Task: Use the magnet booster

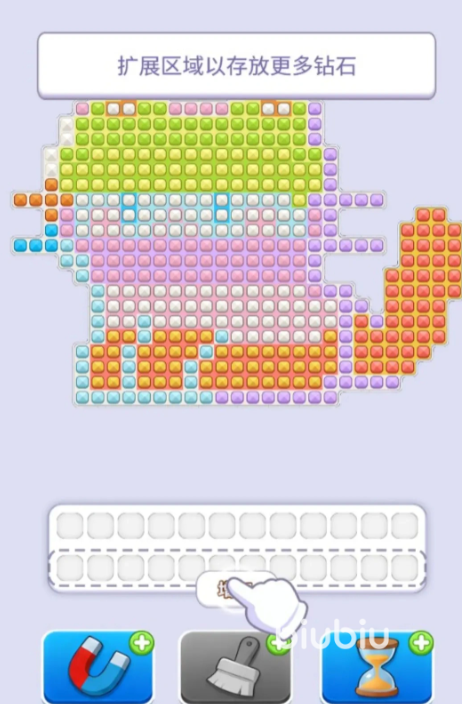Action: pyautogui.click(x=98, y=667)
